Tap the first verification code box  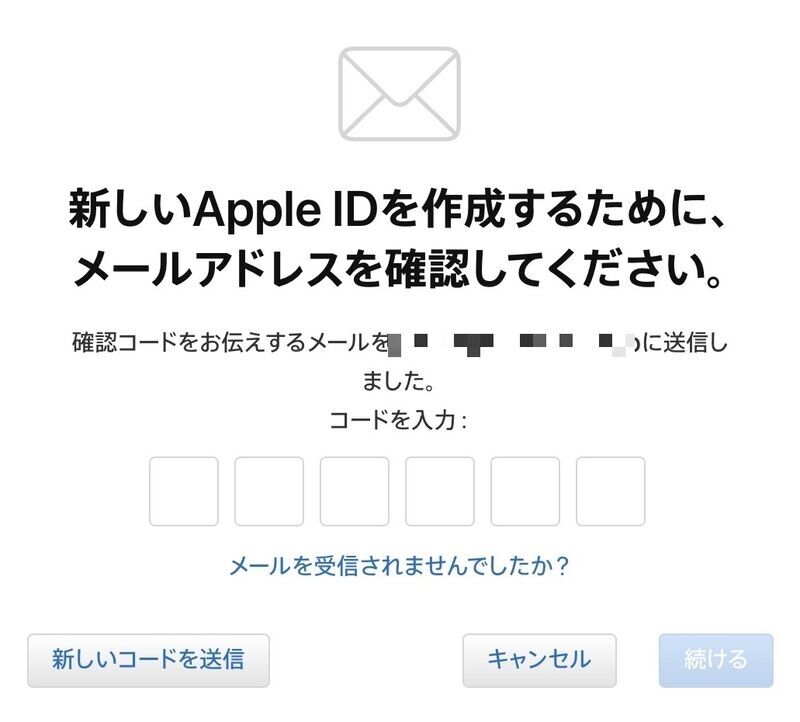(x=183, y=491)
